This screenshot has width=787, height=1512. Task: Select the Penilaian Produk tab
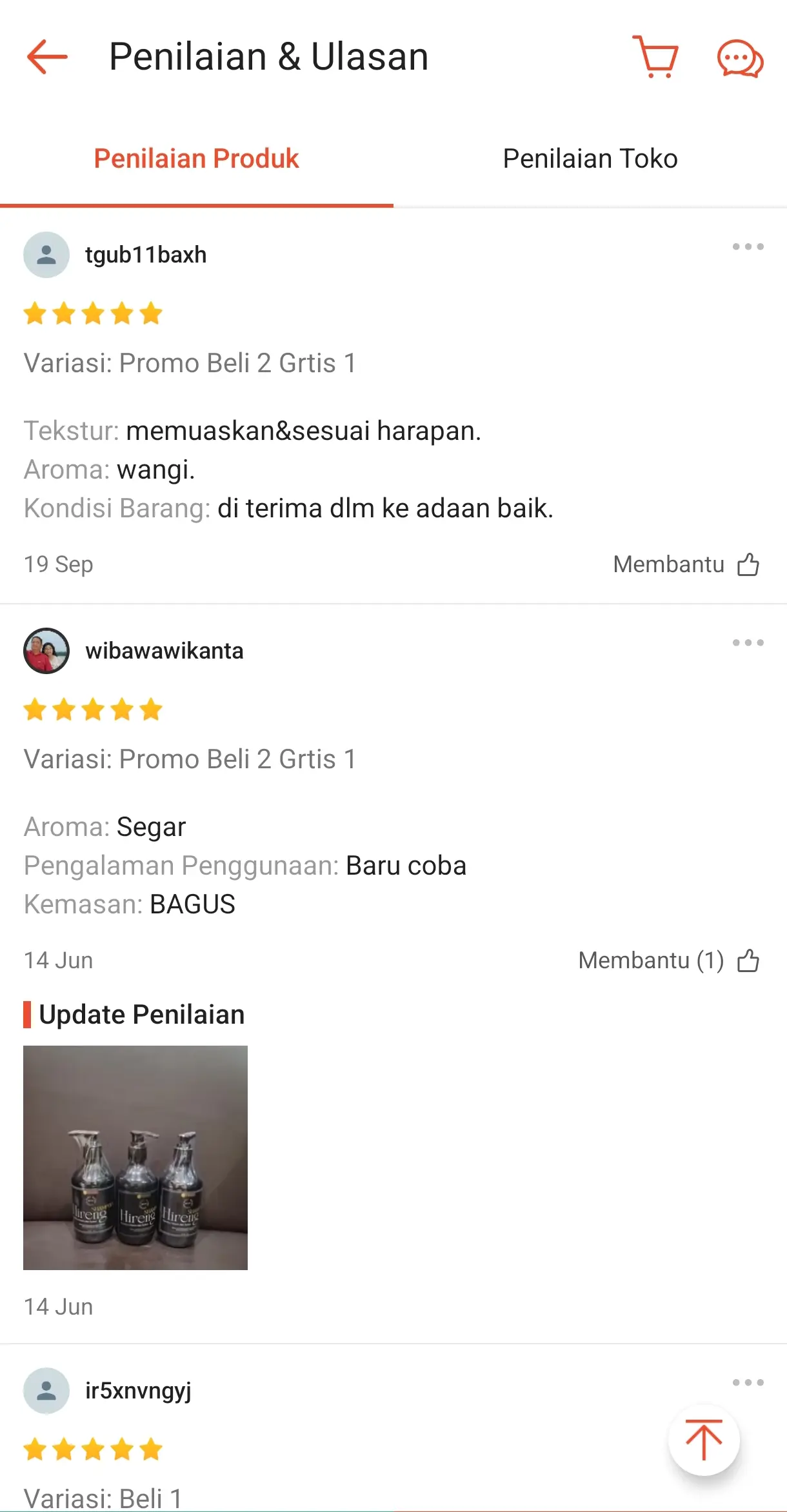[196, 158]
